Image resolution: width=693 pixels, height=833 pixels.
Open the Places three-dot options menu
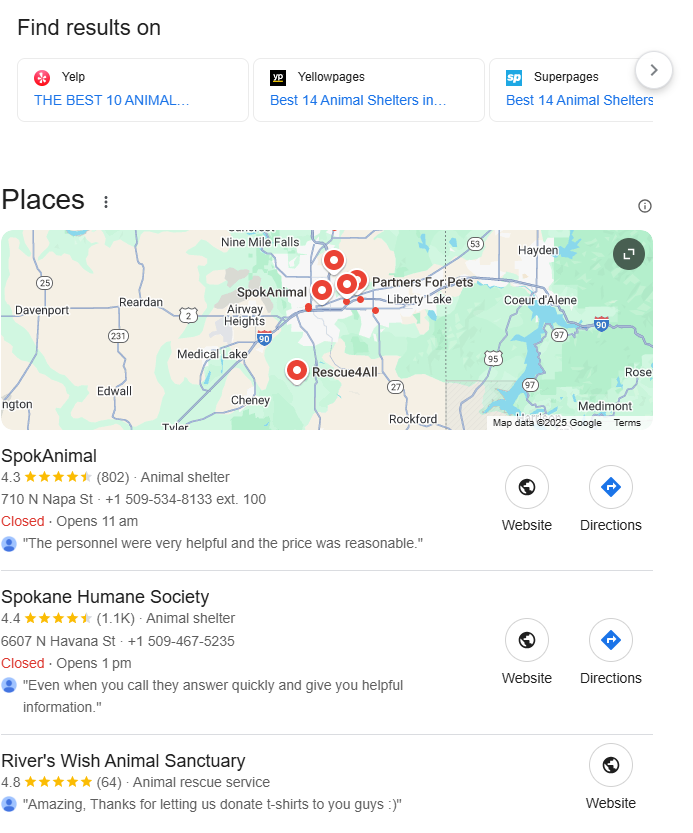point(106,202)
